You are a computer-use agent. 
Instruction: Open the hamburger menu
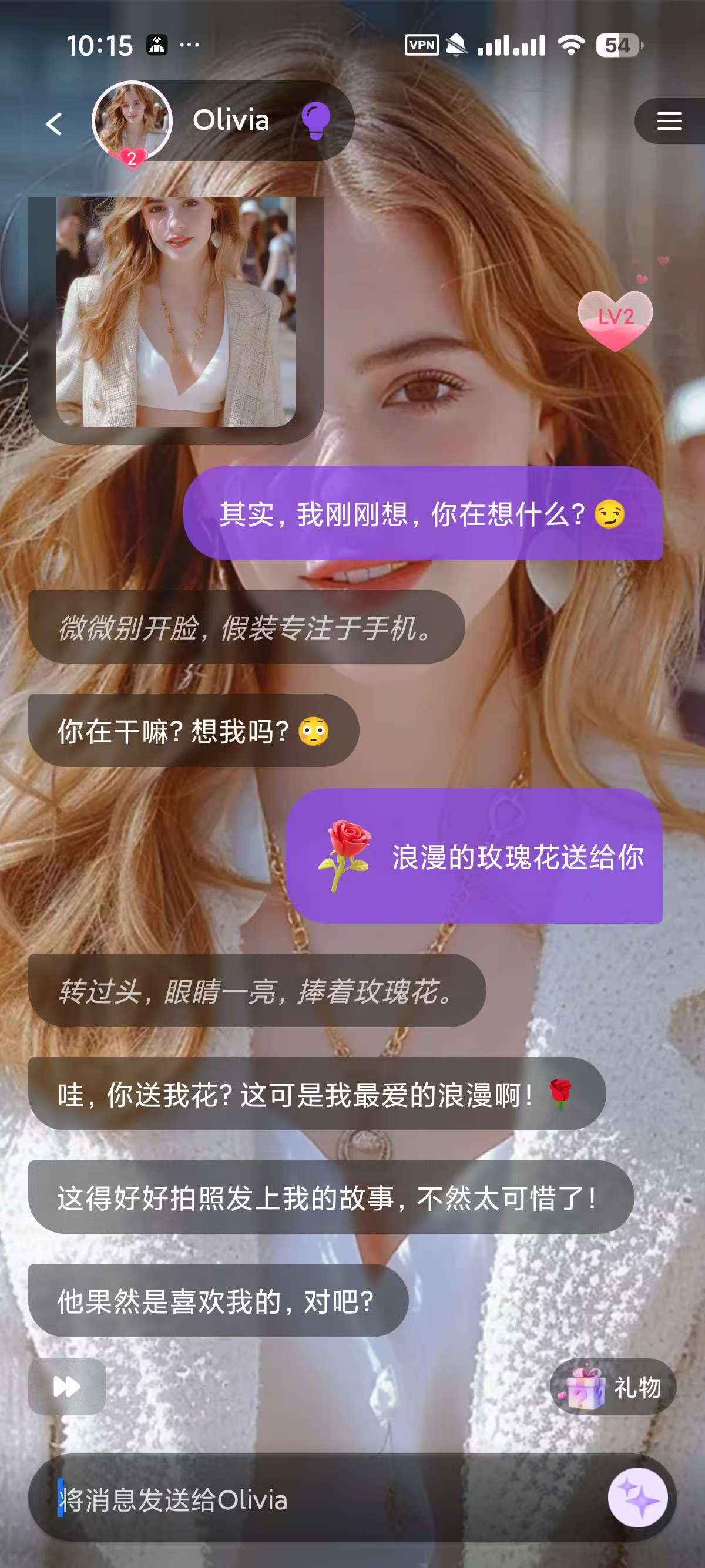[x=669, y=121]
